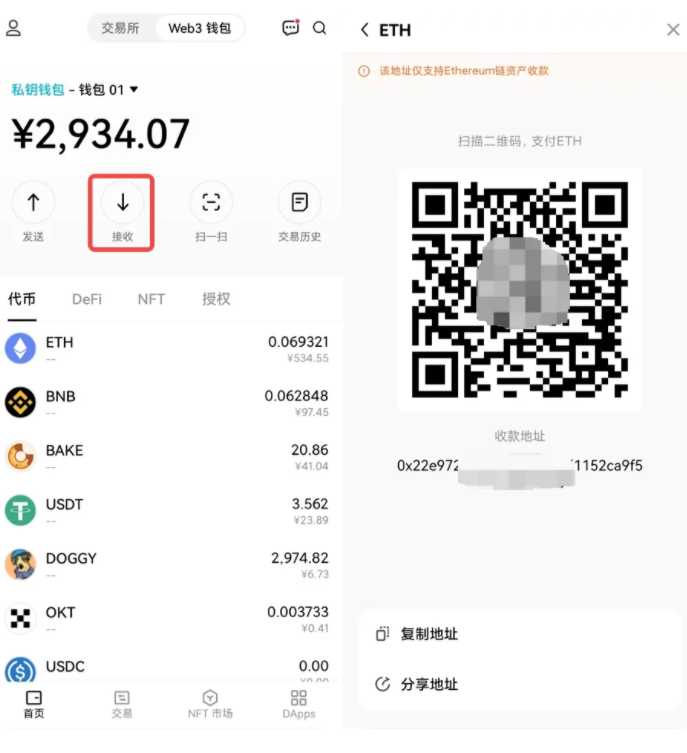Switch to the 授权 tab
687x753 pixels.
[x=216, y=299]
